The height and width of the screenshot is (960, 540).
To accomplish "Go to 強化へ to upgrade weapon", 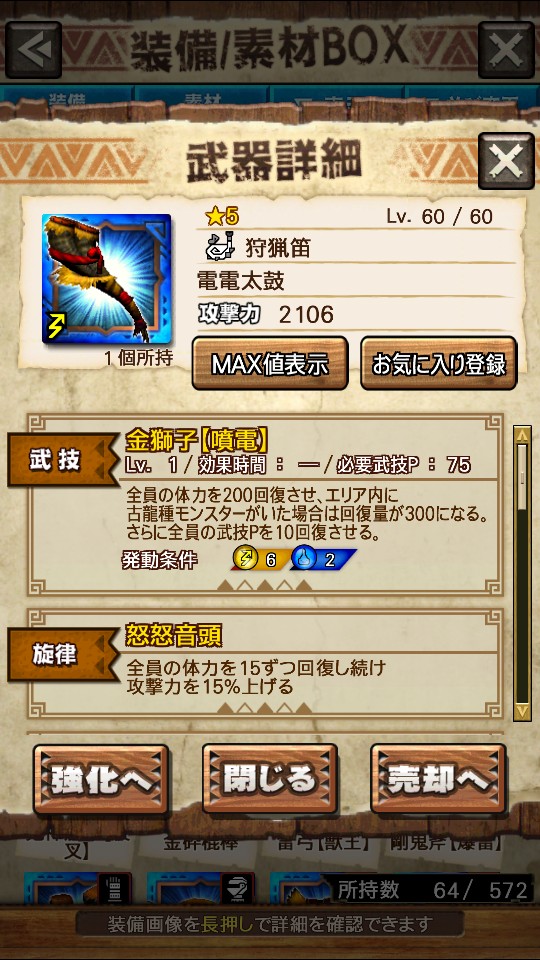I will [x=101, y=779].
